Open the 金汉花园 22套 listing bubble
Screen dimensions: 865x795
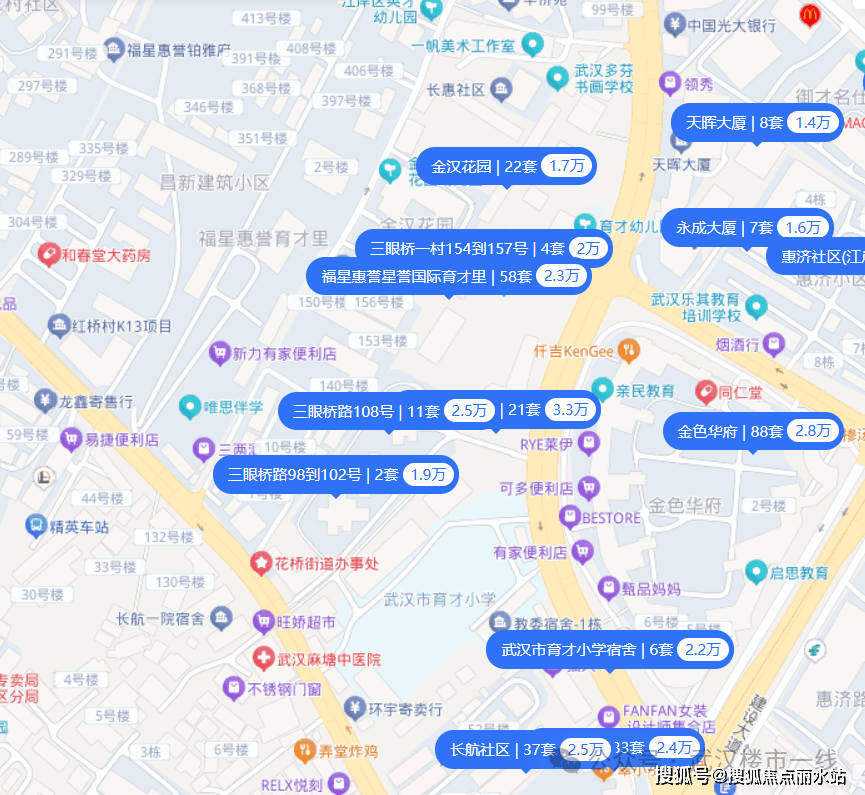click(x=505, y=166)
